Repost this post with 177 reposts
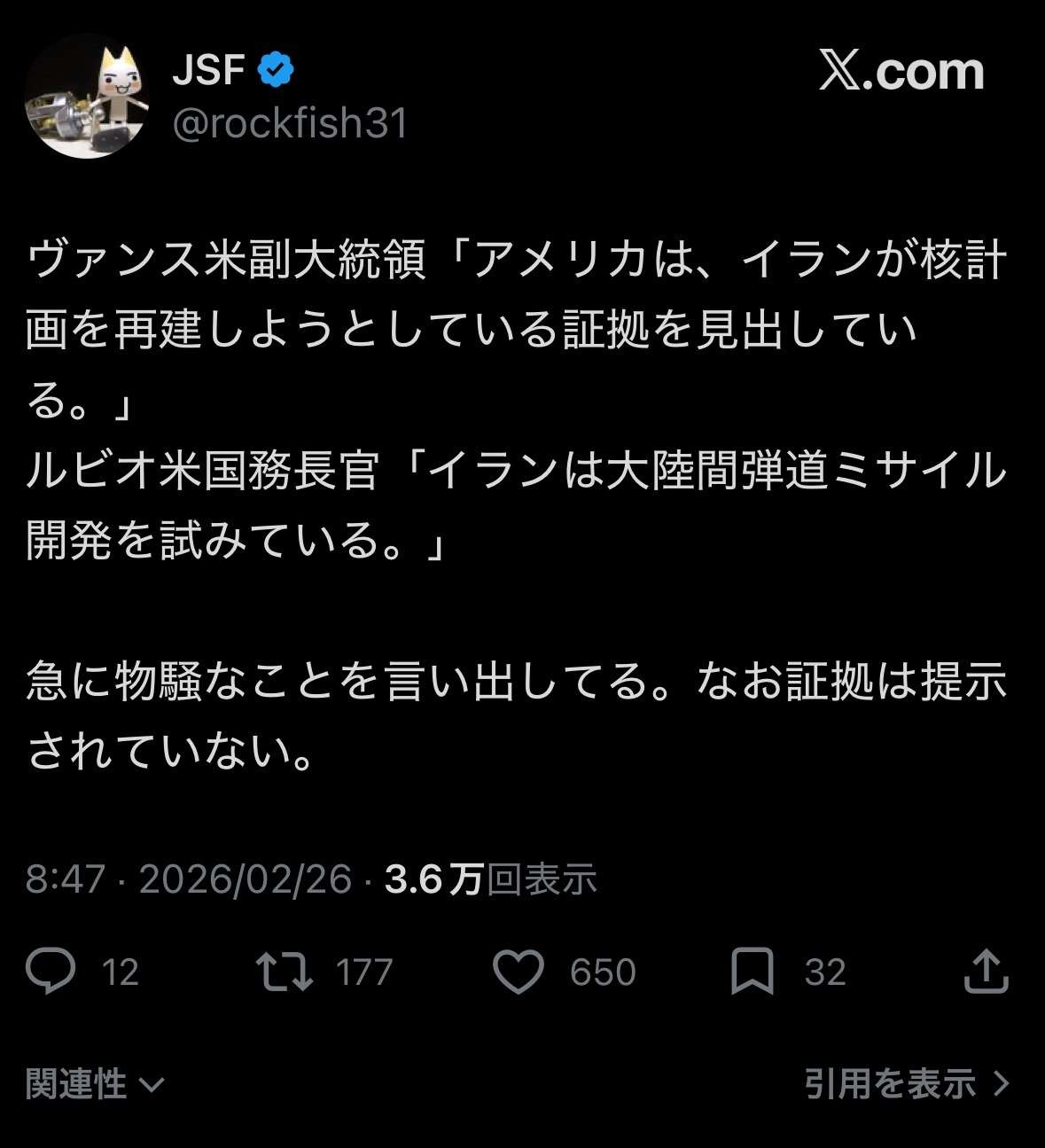This screenshot has width=1045, height=1148. click(285, 972)
